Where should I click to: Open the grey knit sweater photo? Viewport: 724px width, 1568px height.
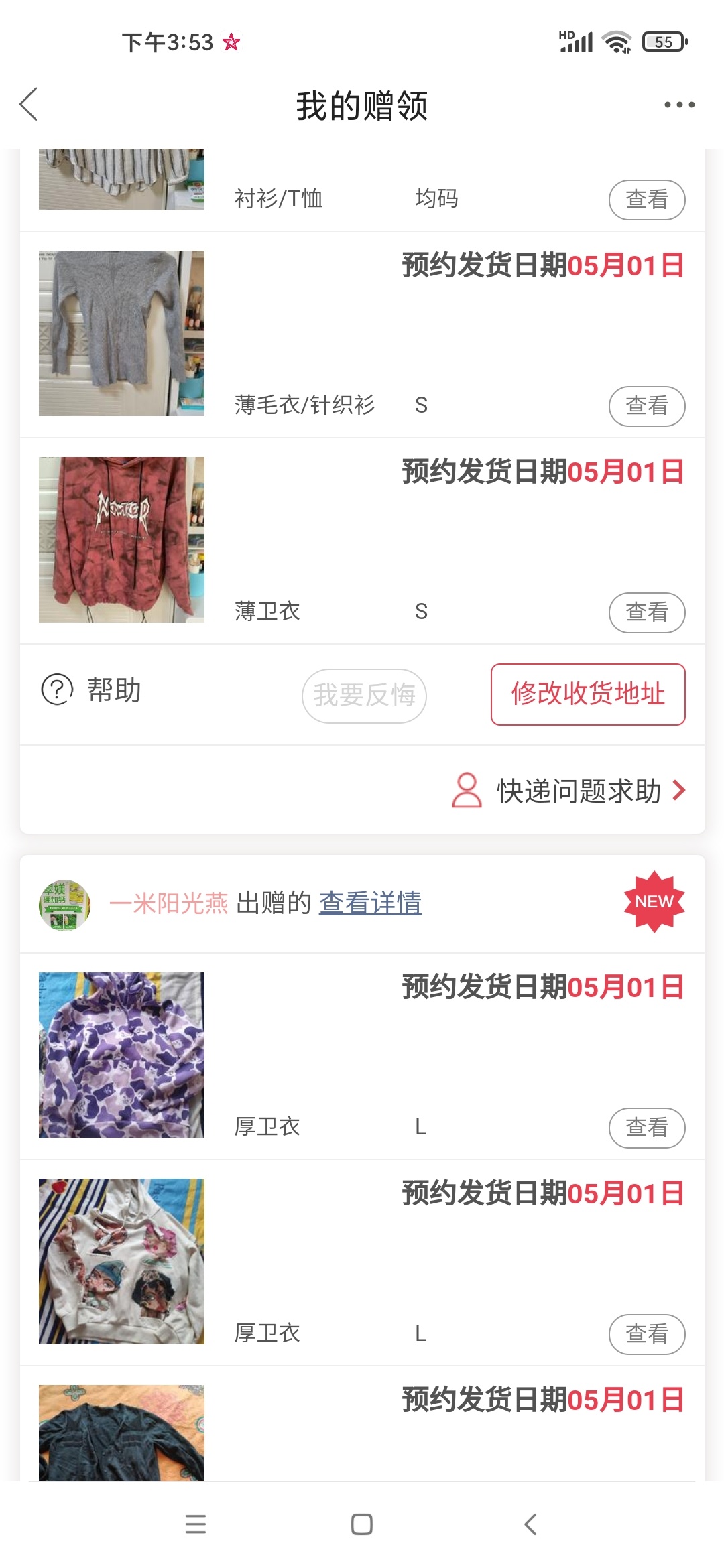(121, 333)
